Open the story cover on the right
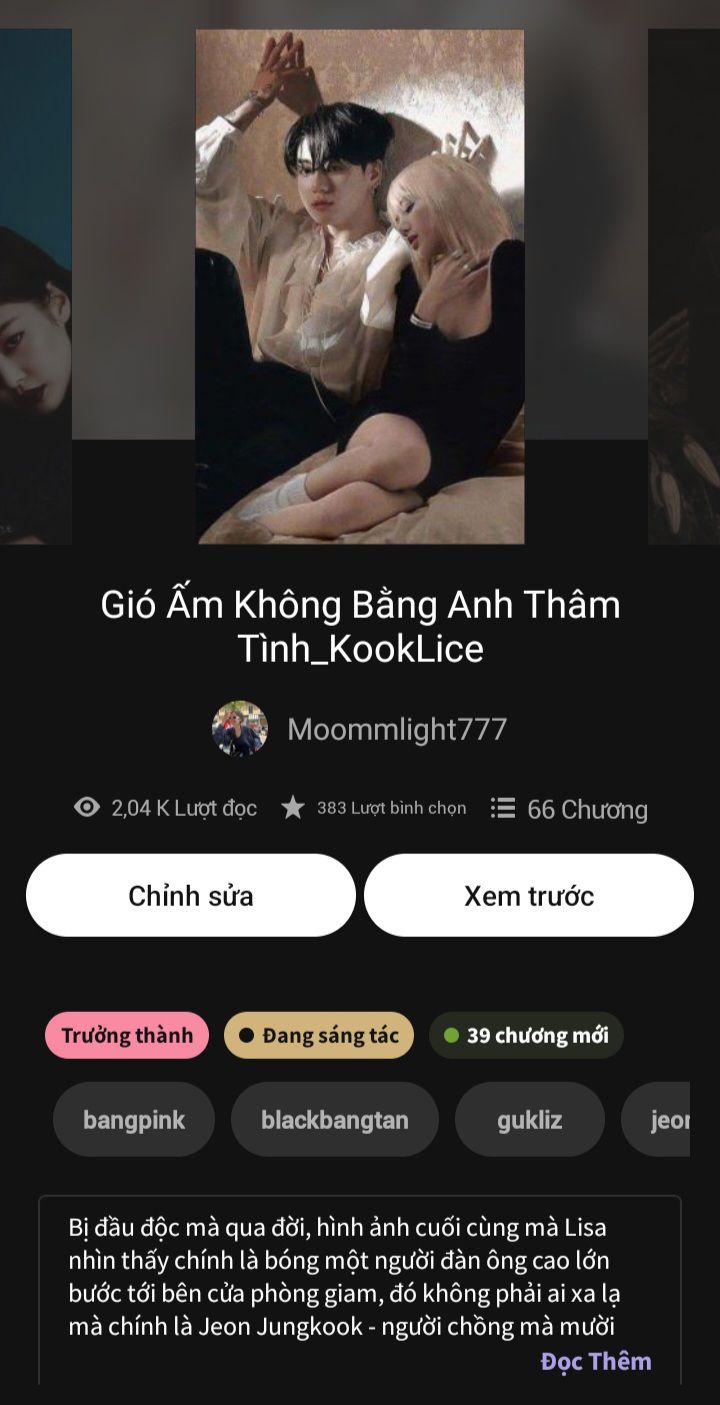Image resolution: width=720 pixels, height=1405 pixels. click(x=684, y=287)
